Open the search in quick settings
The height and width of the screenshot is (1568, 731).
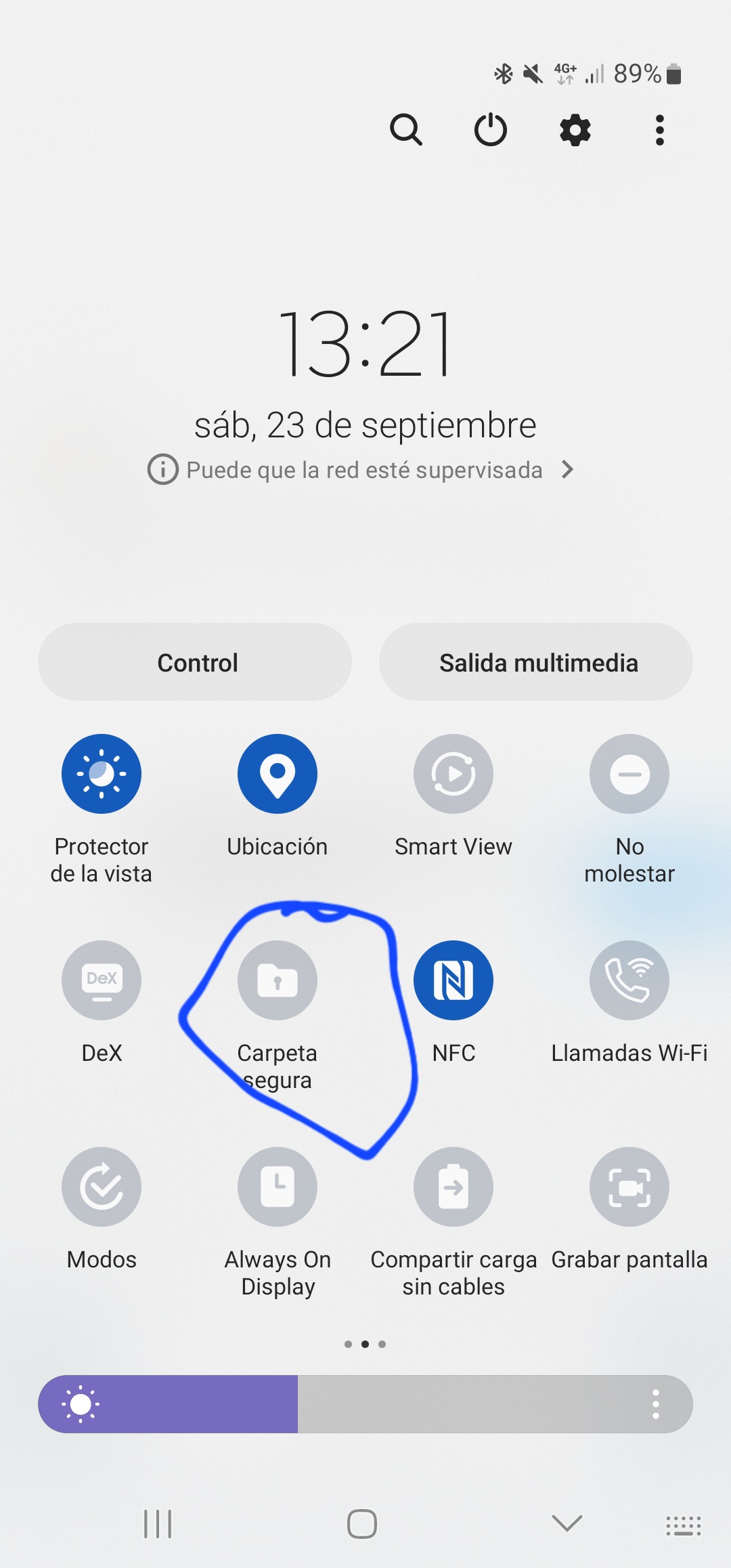(407, 130)
